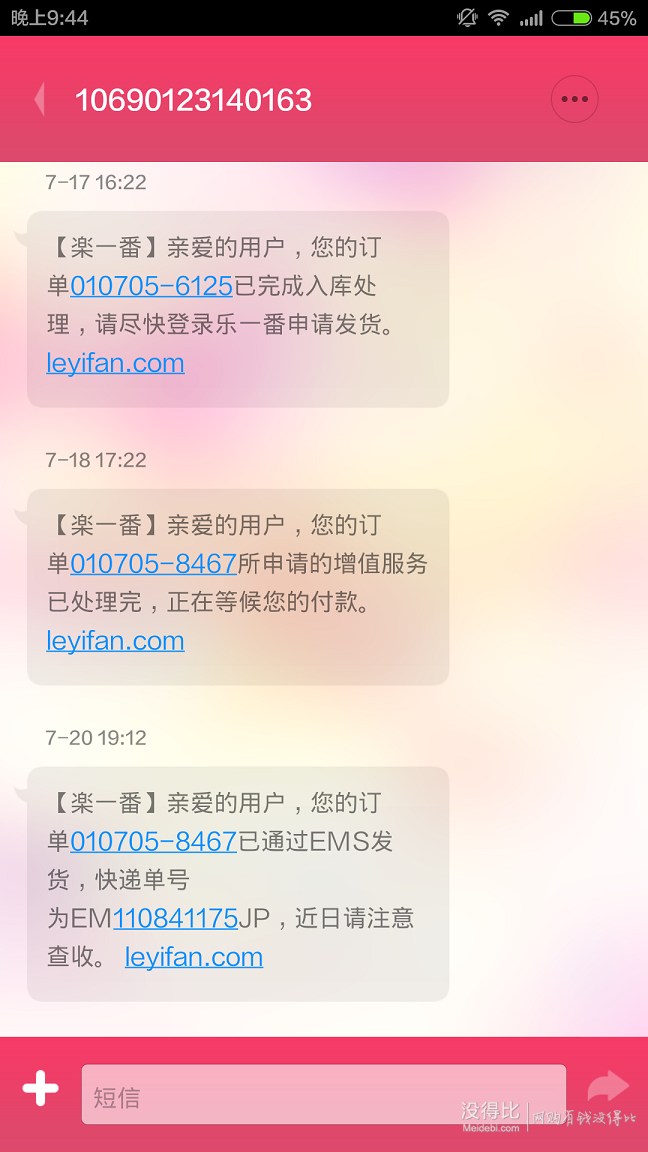Open tracking number 110841175 link
This screenshot has height=1152, width=648.
[175, 918]
